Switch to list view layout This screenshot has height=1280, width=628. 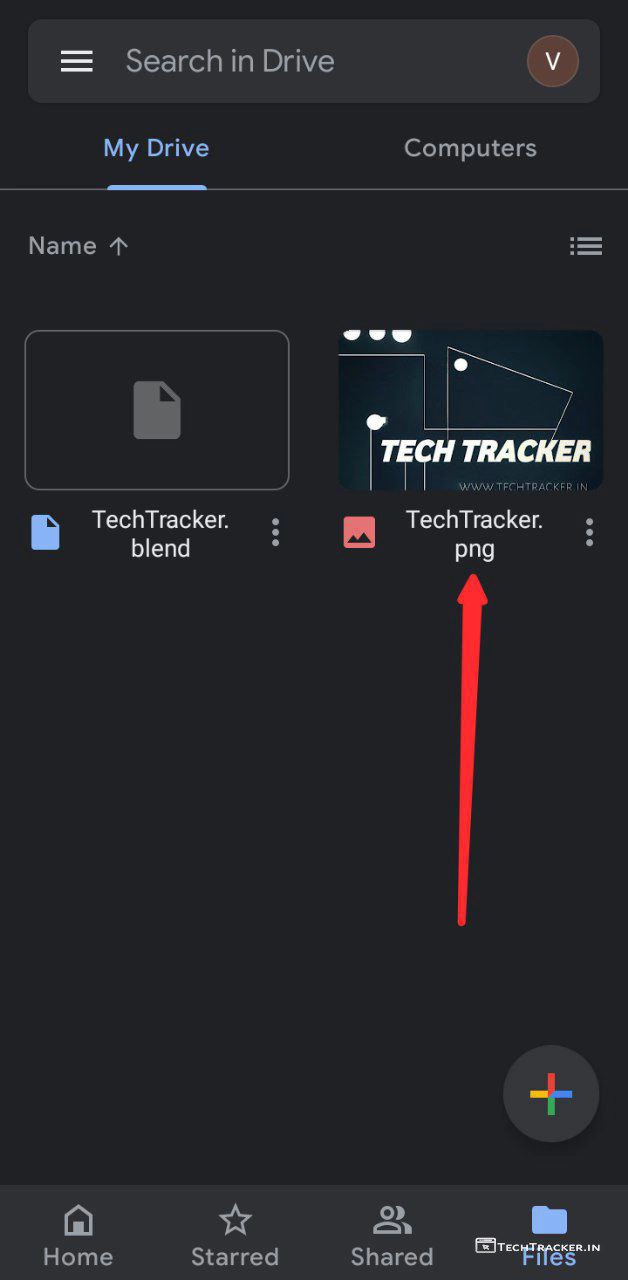click(x=585, y=246)
